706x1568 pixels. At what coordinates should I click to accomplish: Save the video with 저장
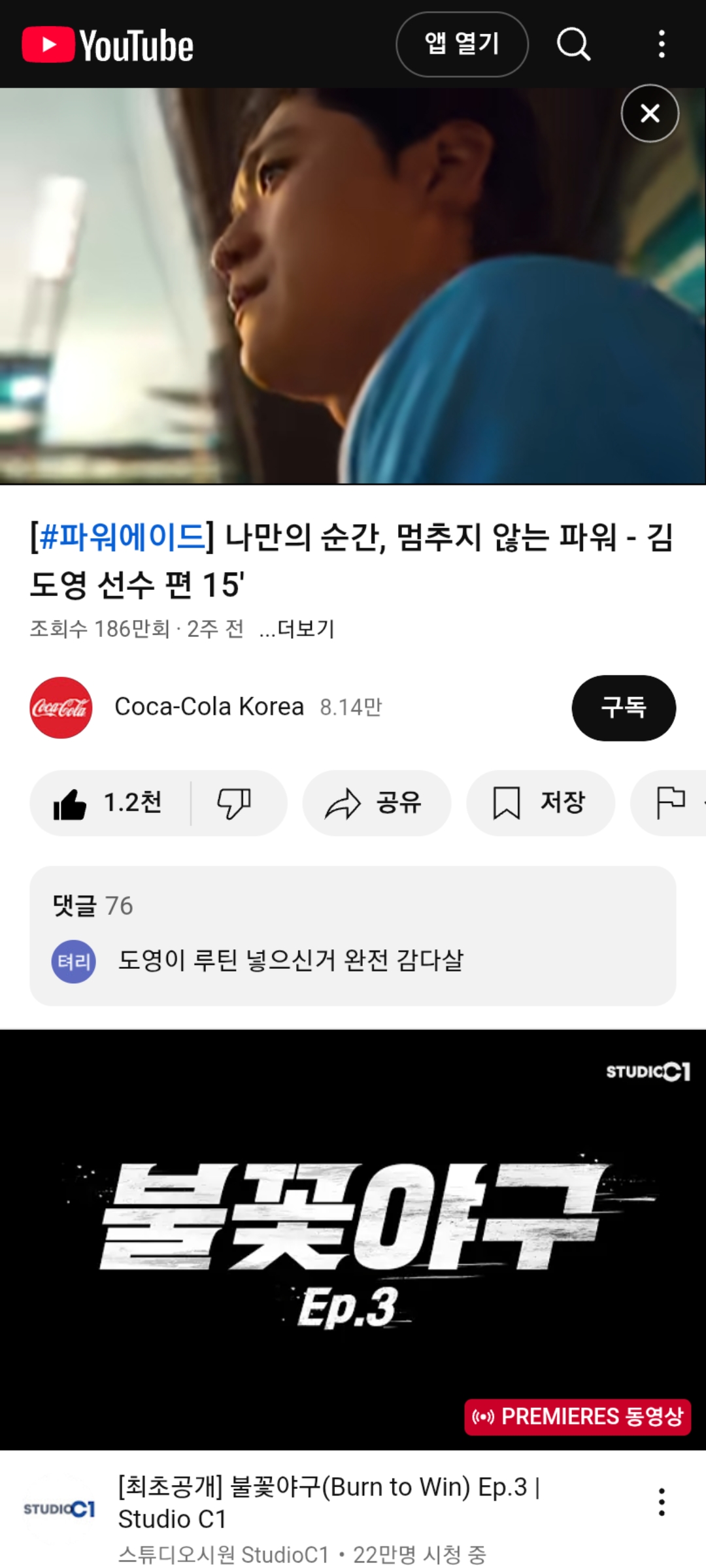point(540,803)
